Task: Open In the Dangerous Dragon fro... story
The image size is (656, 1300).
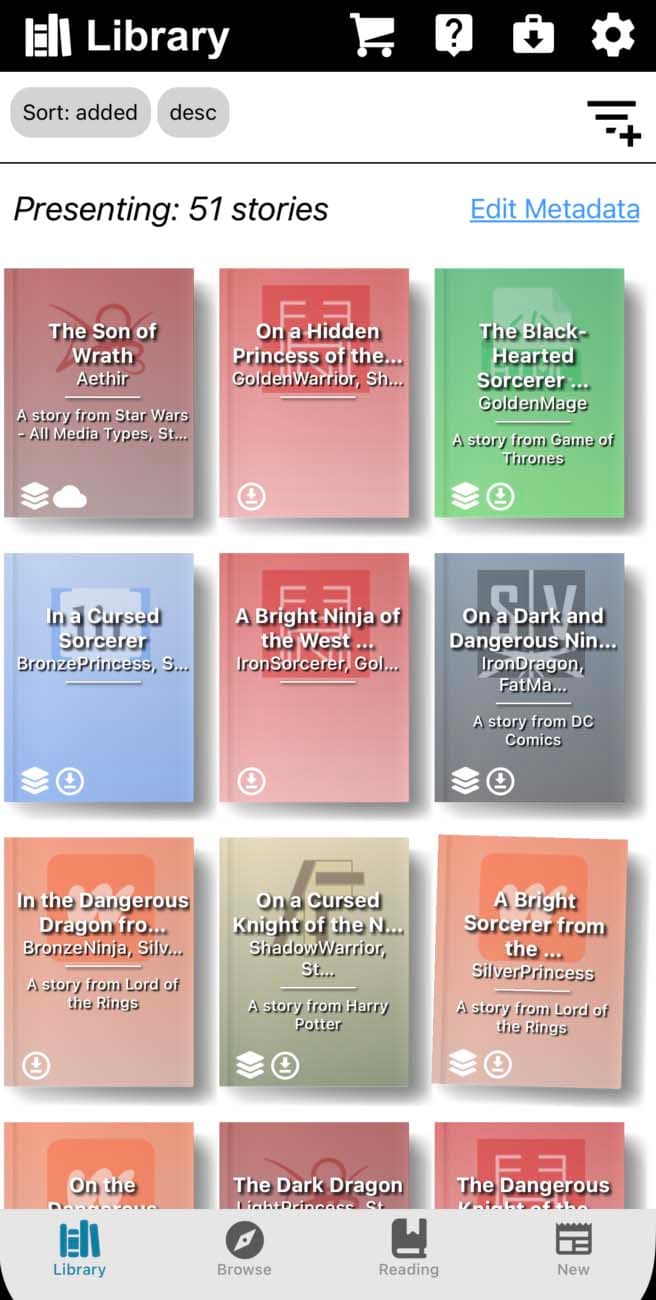Action: [x=101, y=961]
